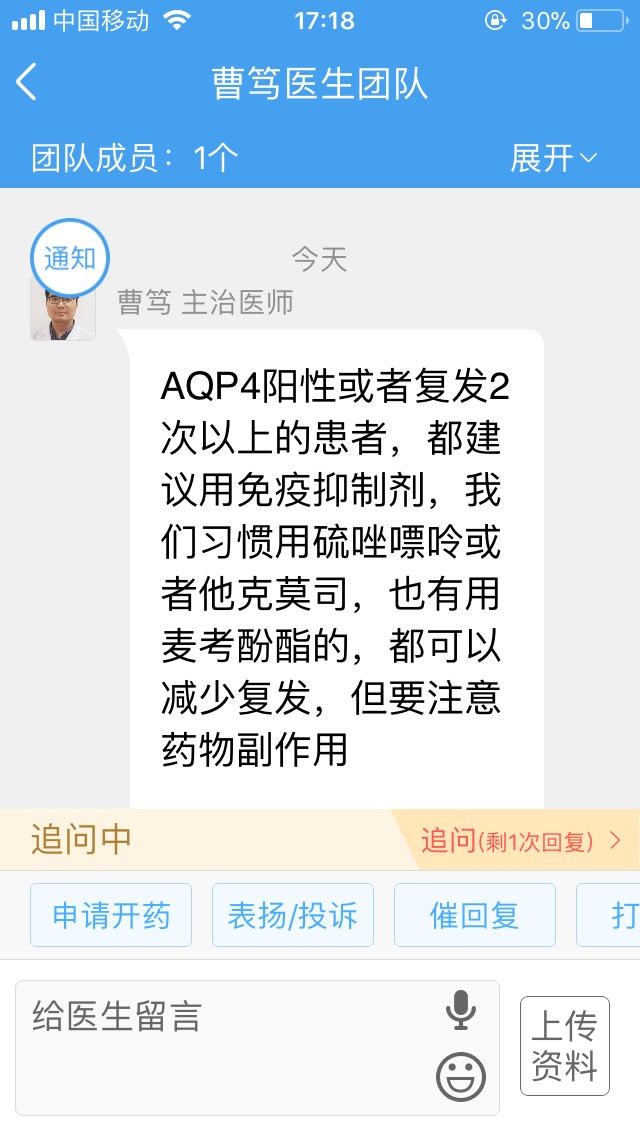Tap the microphone voice input icon
This screenshot has width=640, height=1136.
click(x=461, y=1011)
